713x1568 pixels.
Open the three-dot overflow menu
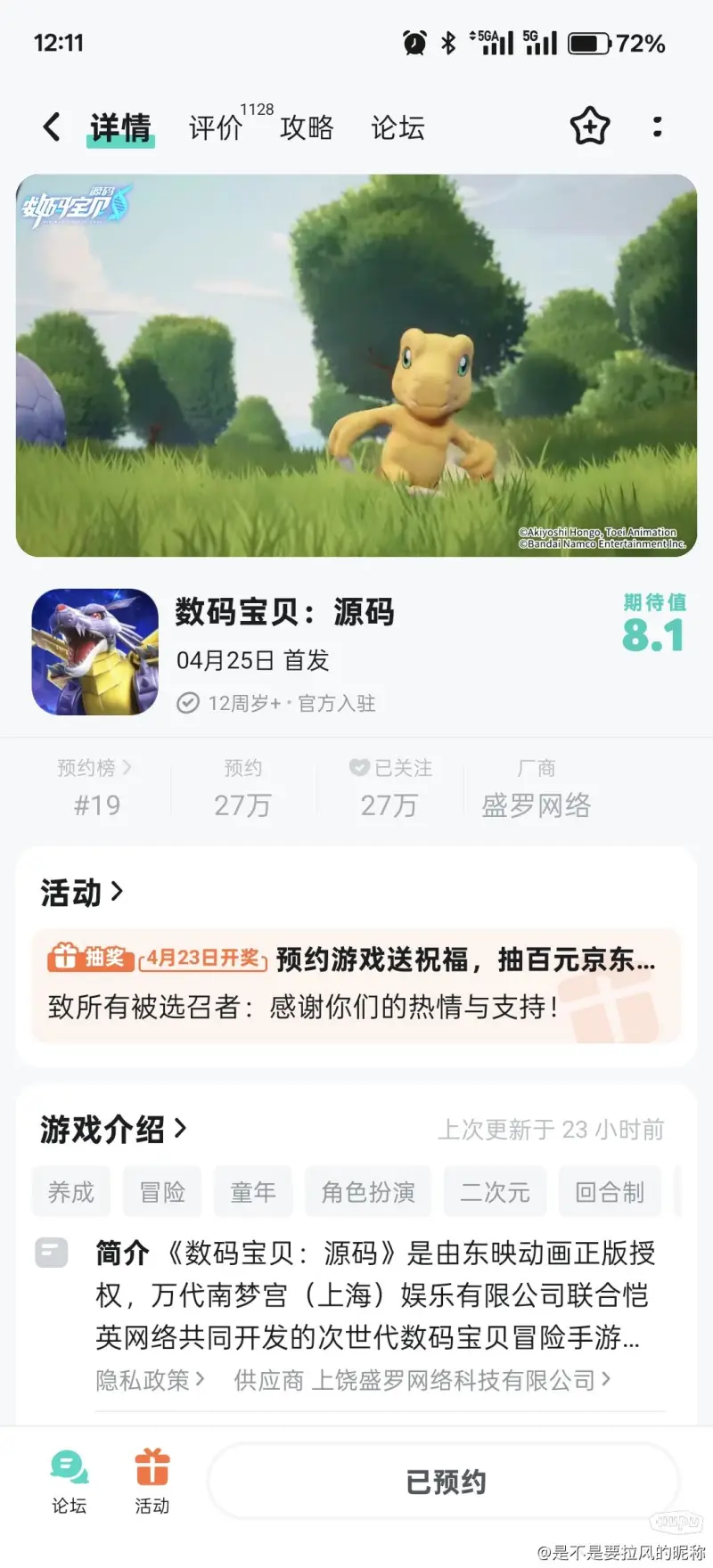(x=657, y=127)
